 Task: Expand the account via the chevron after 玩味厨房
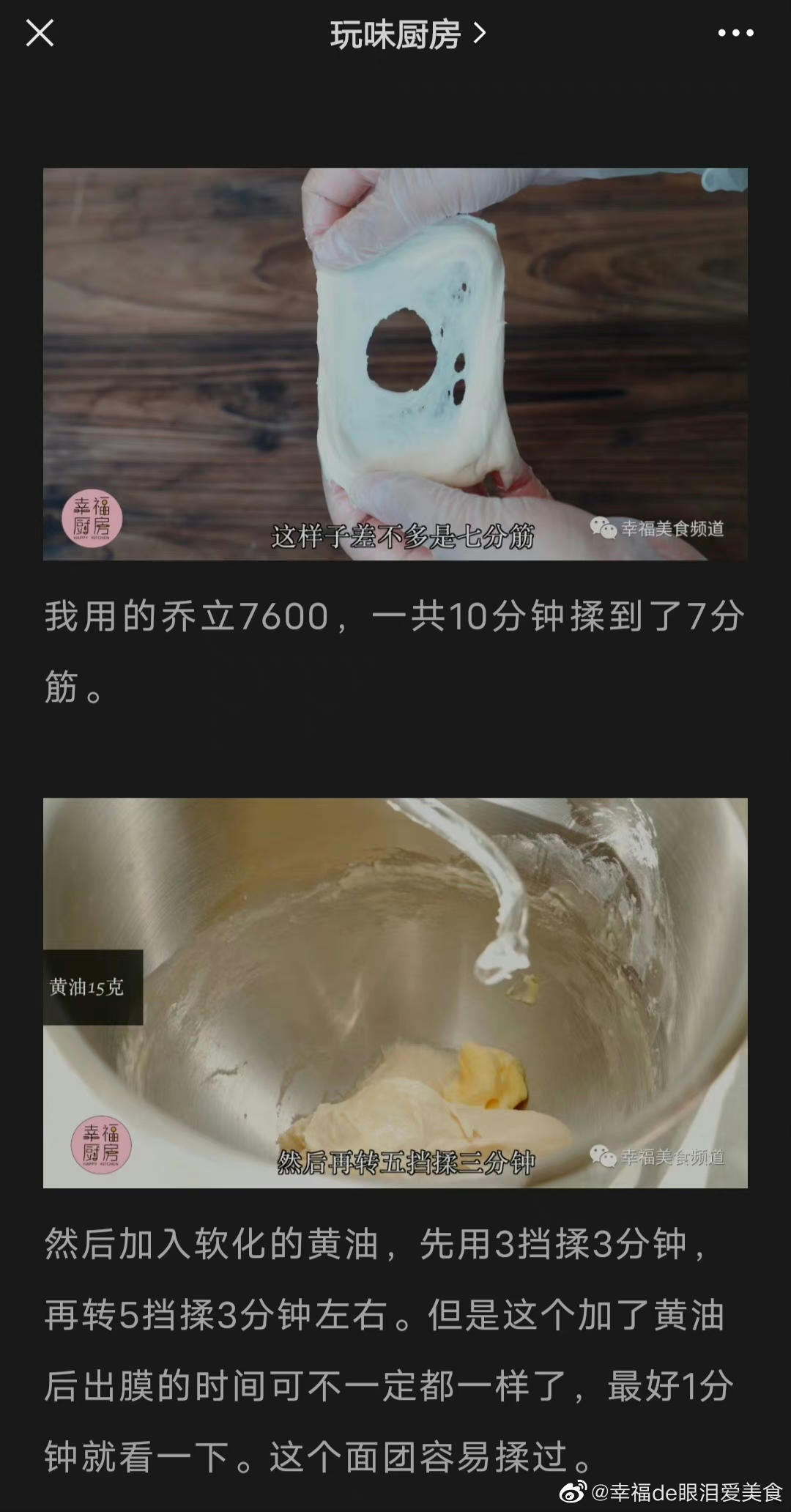[481, 34]
